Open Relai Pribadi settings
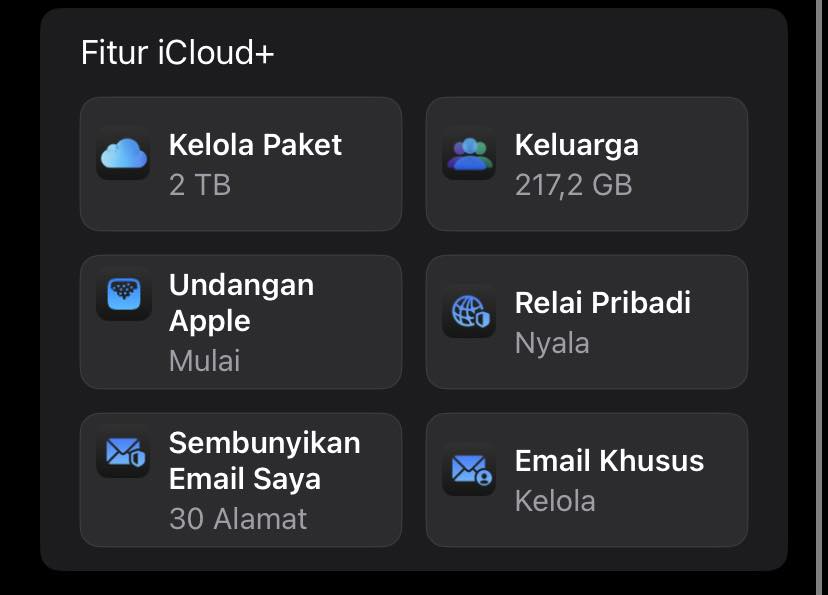Image resolution: width=828 pixels, height=595 pixels. click(586, 322)
